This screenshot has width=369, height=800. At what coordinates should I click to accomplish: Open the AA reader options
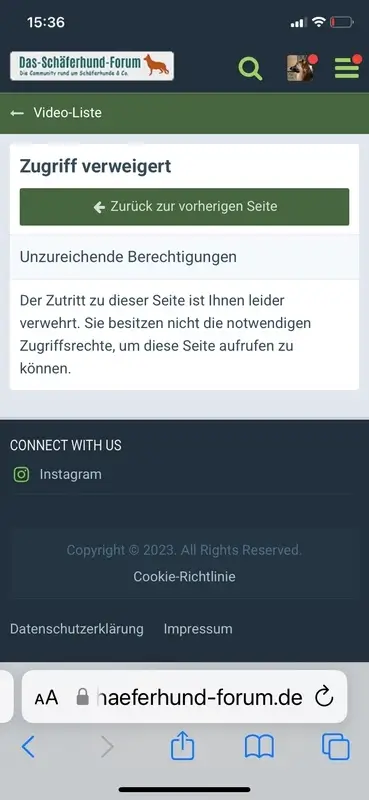(x=46, y=697)
